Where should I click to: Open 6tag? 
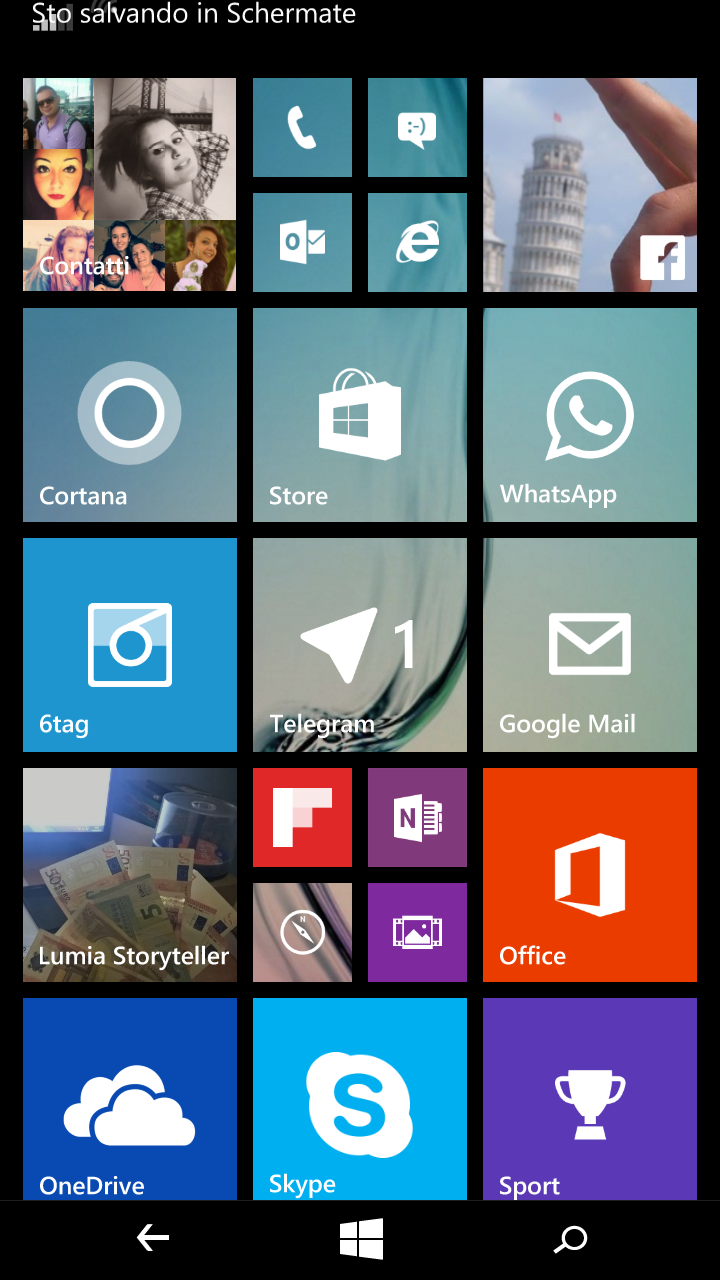[130, 645]
